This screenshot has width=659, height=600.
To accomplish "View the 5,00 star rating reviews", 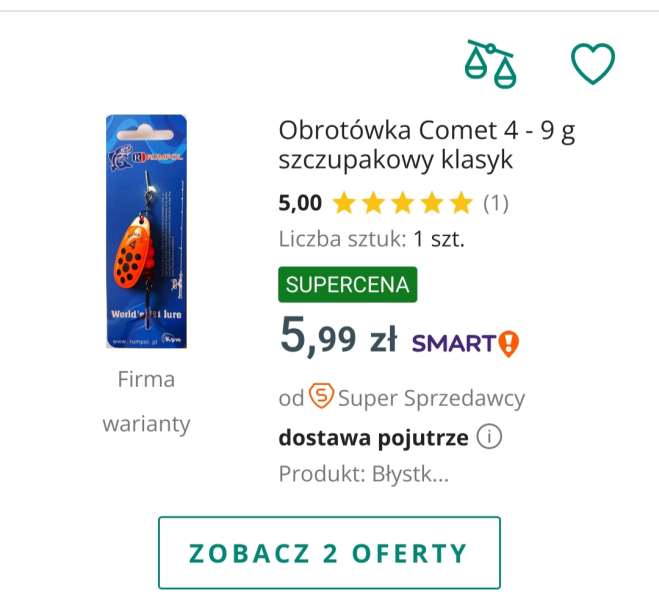I will [x=401, y=204].
